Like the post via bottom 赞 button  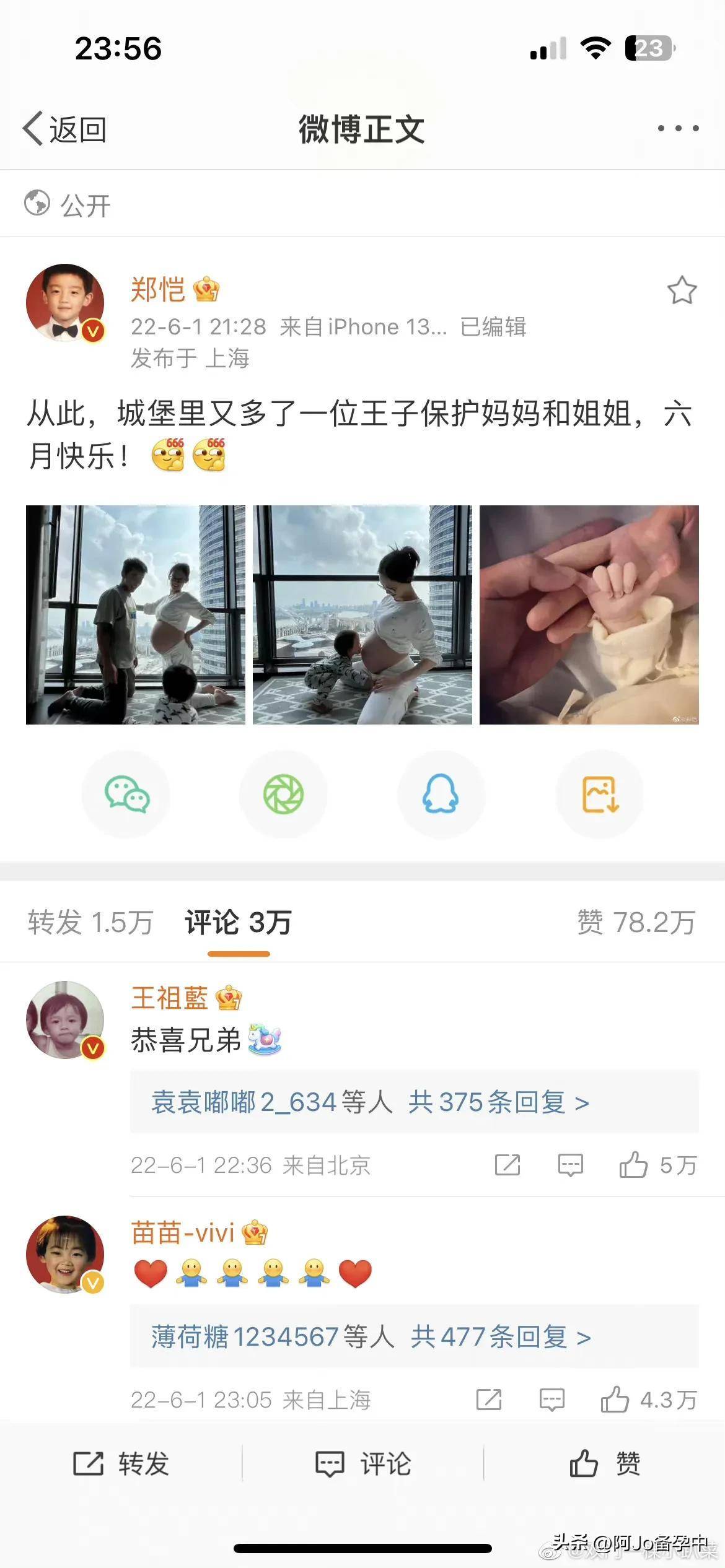pos(605,1464)
